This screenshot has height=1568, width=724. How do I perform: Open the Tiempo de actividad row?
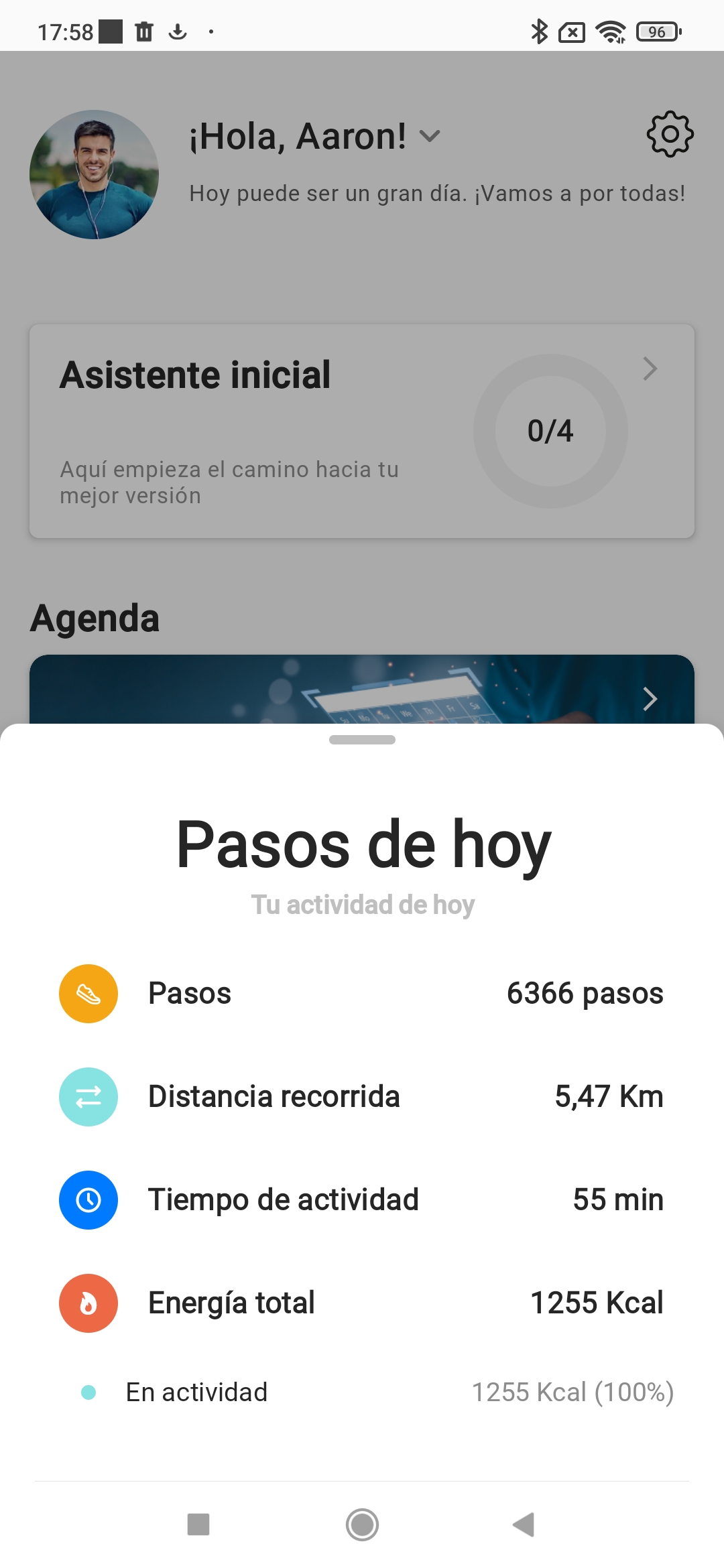coord(361,1199)
